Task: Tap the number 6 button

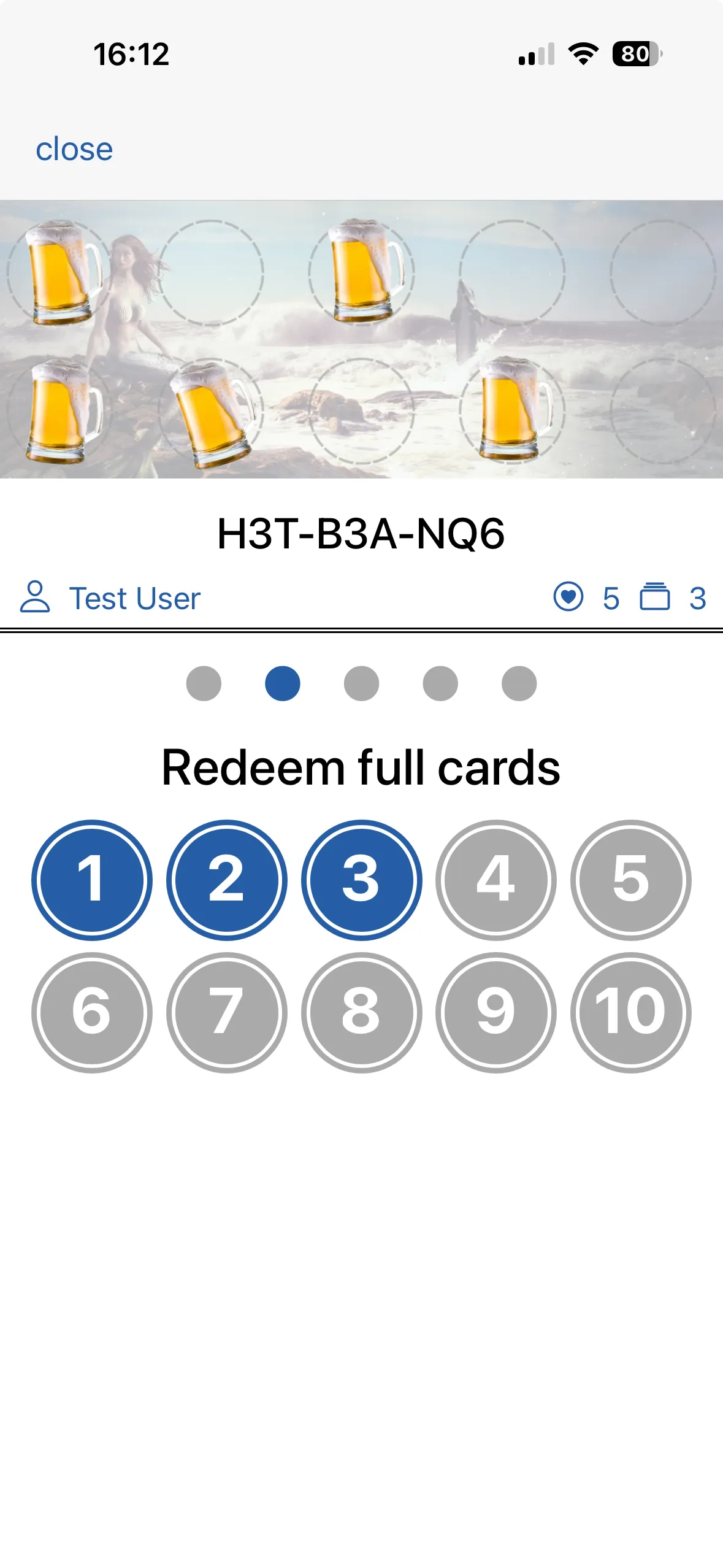Action: (92, 1012)
